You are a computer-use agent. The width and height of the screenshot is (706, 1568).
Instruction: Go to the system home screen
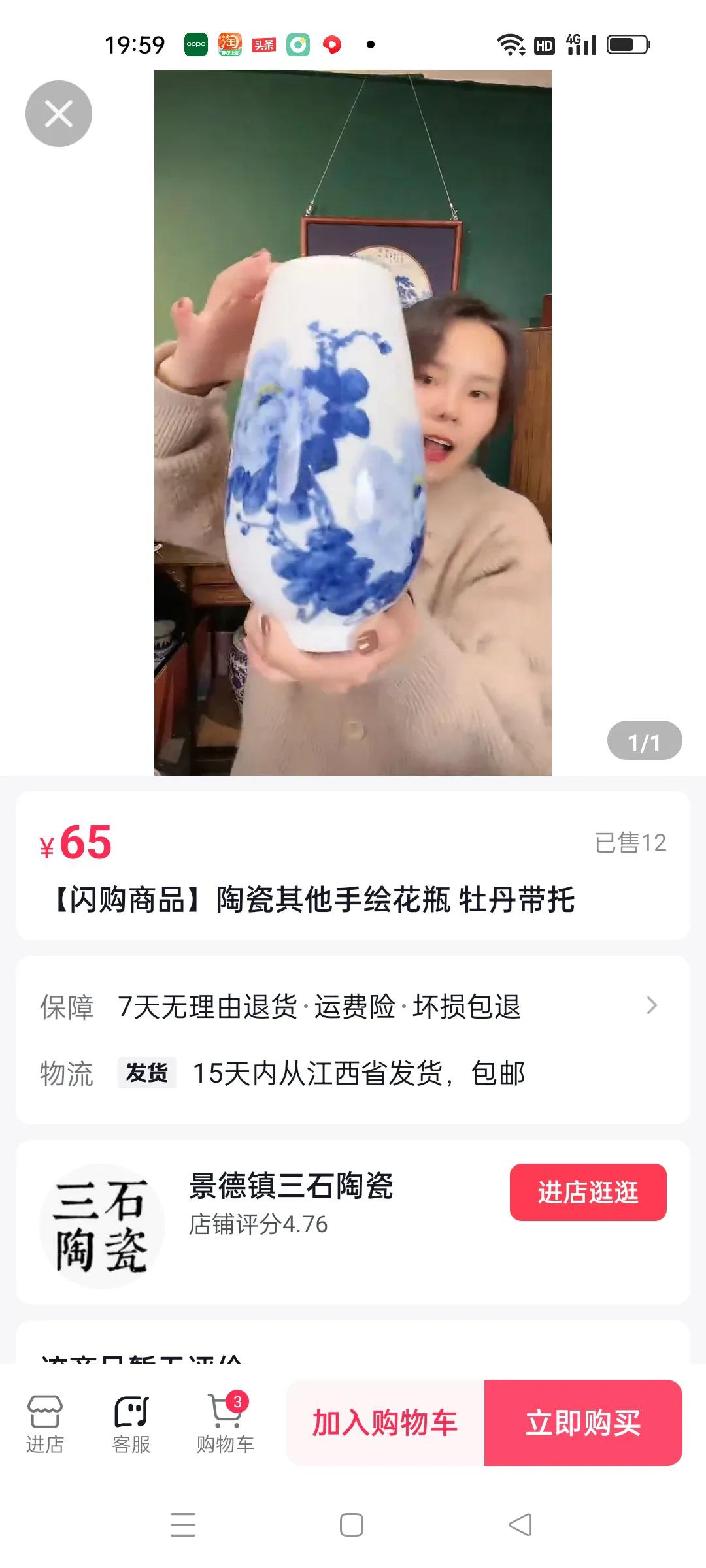[x=352, y=1525]
